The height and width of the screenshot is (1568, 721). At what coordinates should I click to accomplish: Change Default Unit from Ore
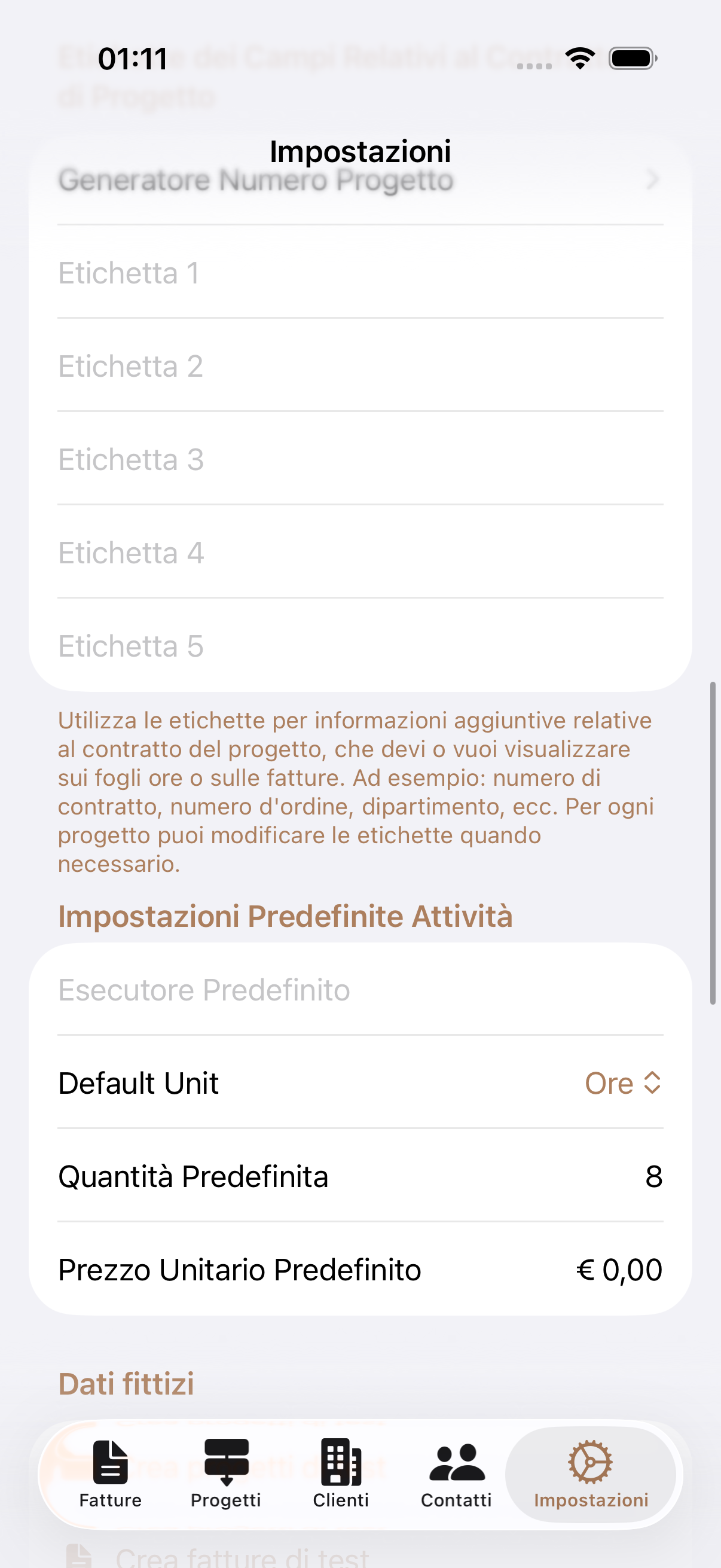[x=622, y=1083]
